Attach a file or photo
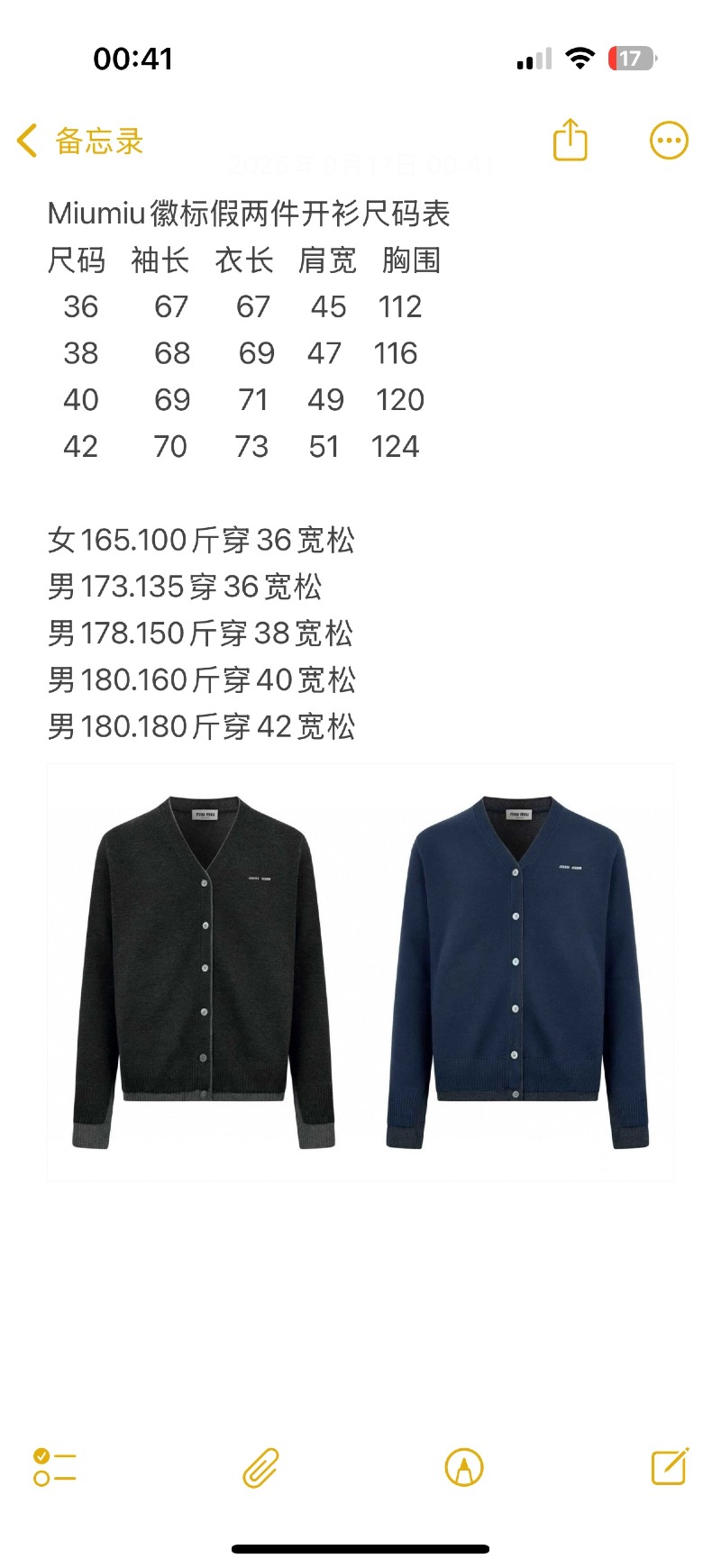This screenshot has width=721, height=1568. [260, 1467]
